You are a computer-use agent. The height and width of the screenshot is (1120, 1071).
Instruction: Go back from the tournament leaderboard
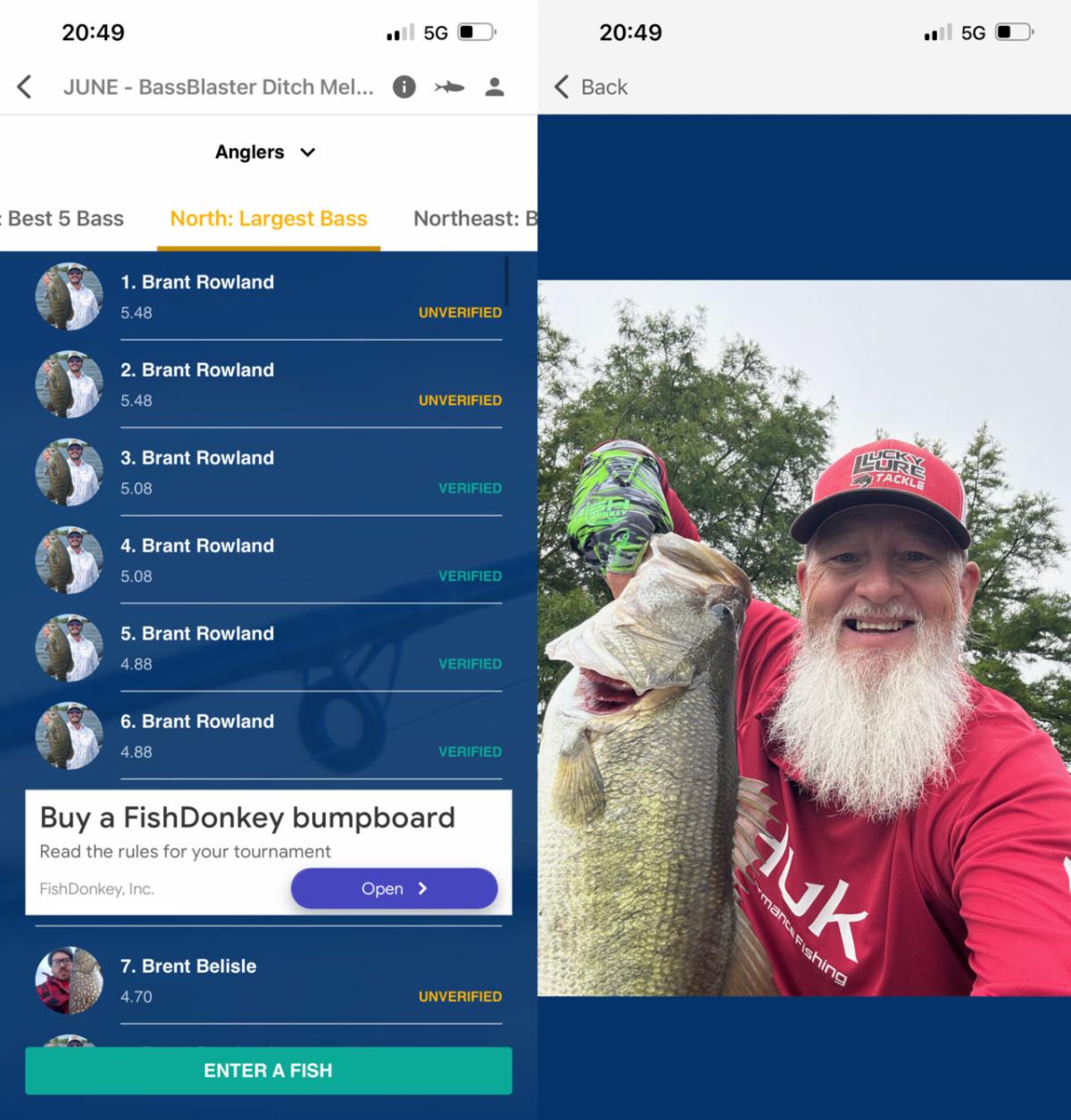(25, 87)
